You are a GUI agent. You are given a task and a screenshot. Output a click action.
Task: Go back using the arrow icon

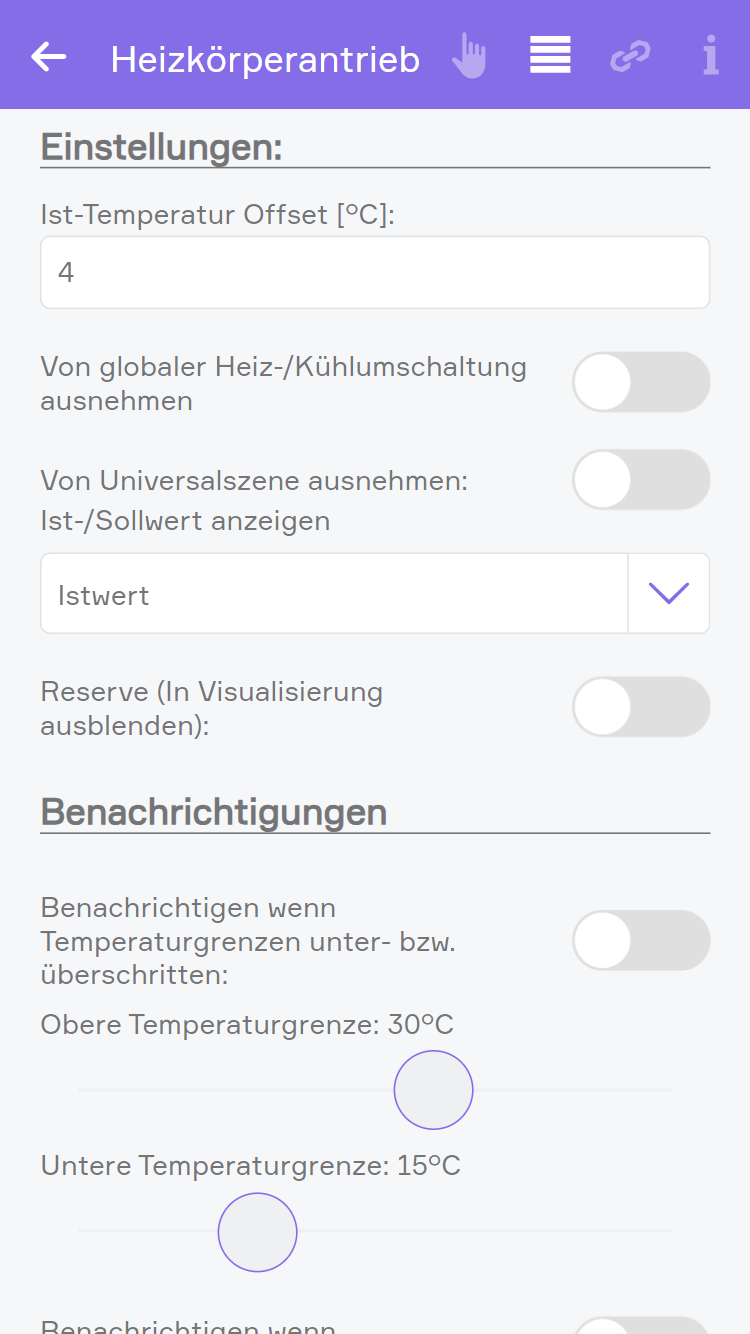(48, 57)
